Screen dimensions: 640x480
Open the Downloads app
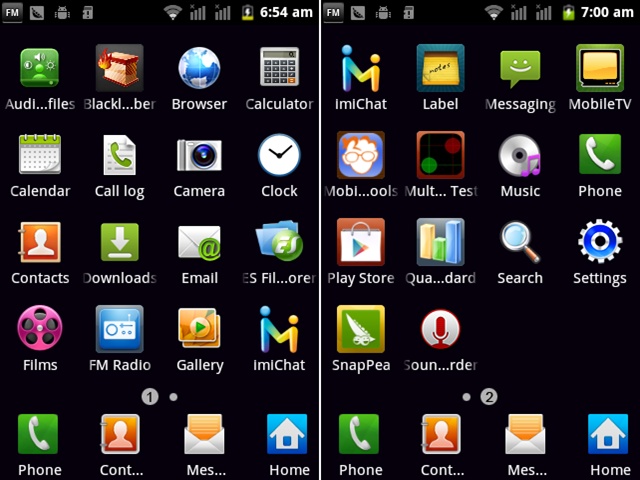pyautogui.click(x=119, y=243)
